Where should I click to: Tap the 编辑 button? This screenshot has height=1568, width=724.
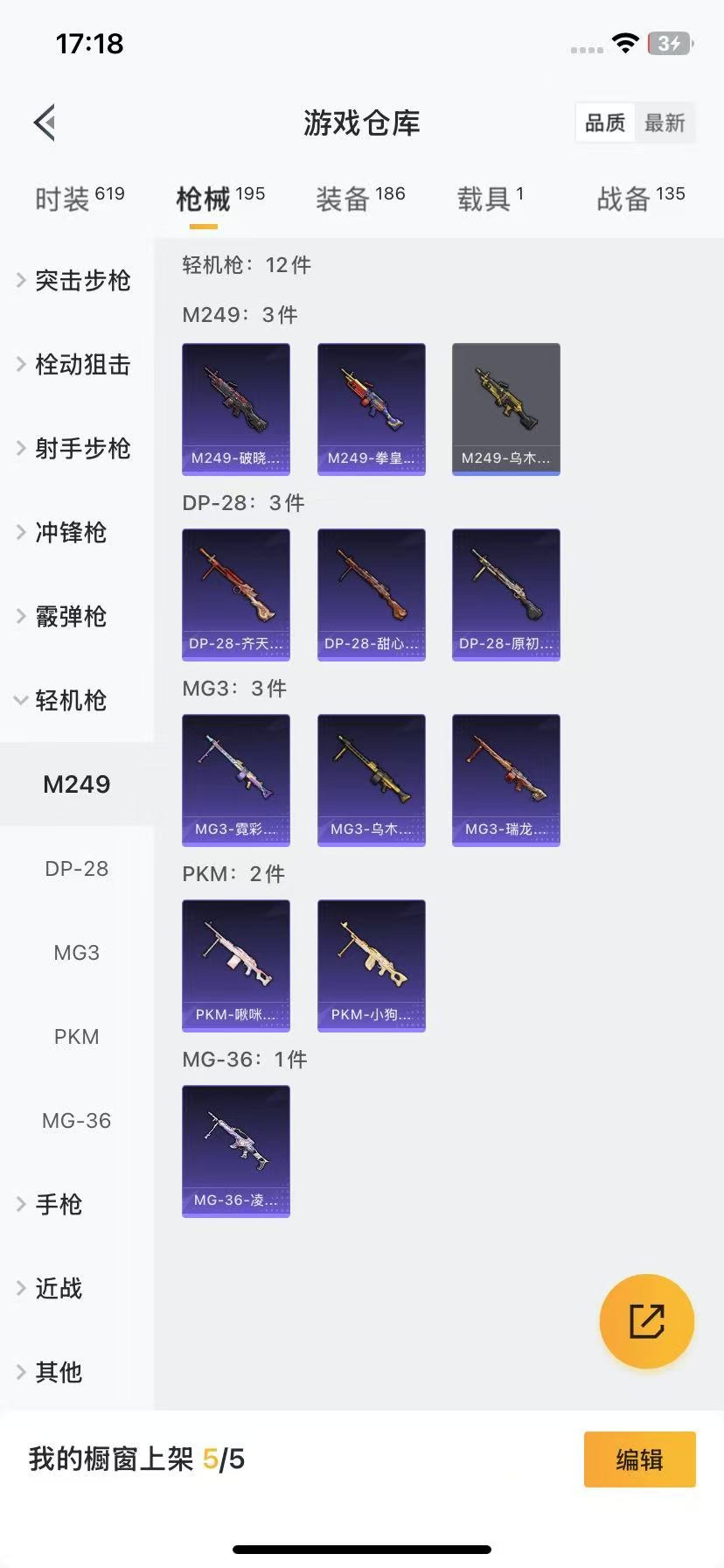(639, 1459)
